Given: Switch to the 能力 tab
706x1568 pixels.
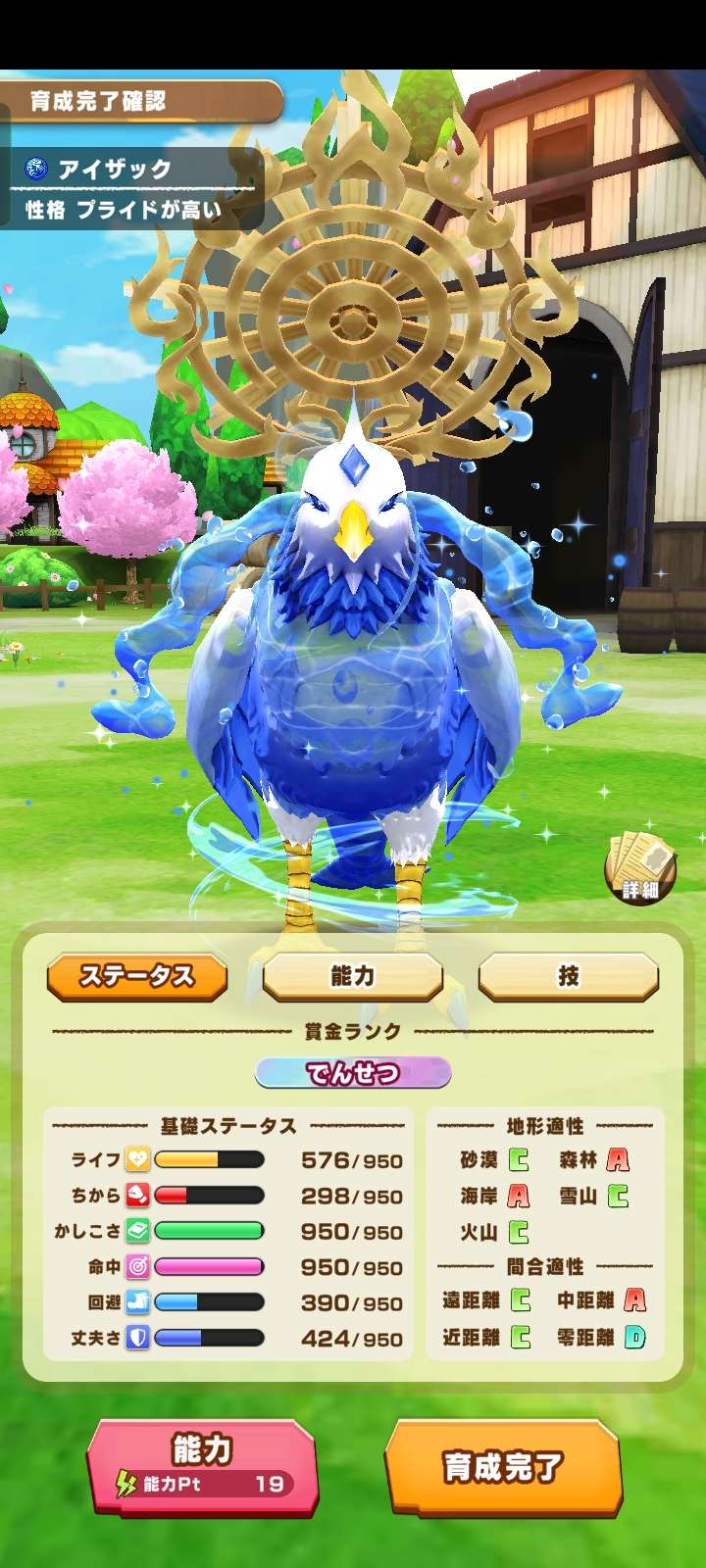Looking at the screenshot, I should coord(353,976).
